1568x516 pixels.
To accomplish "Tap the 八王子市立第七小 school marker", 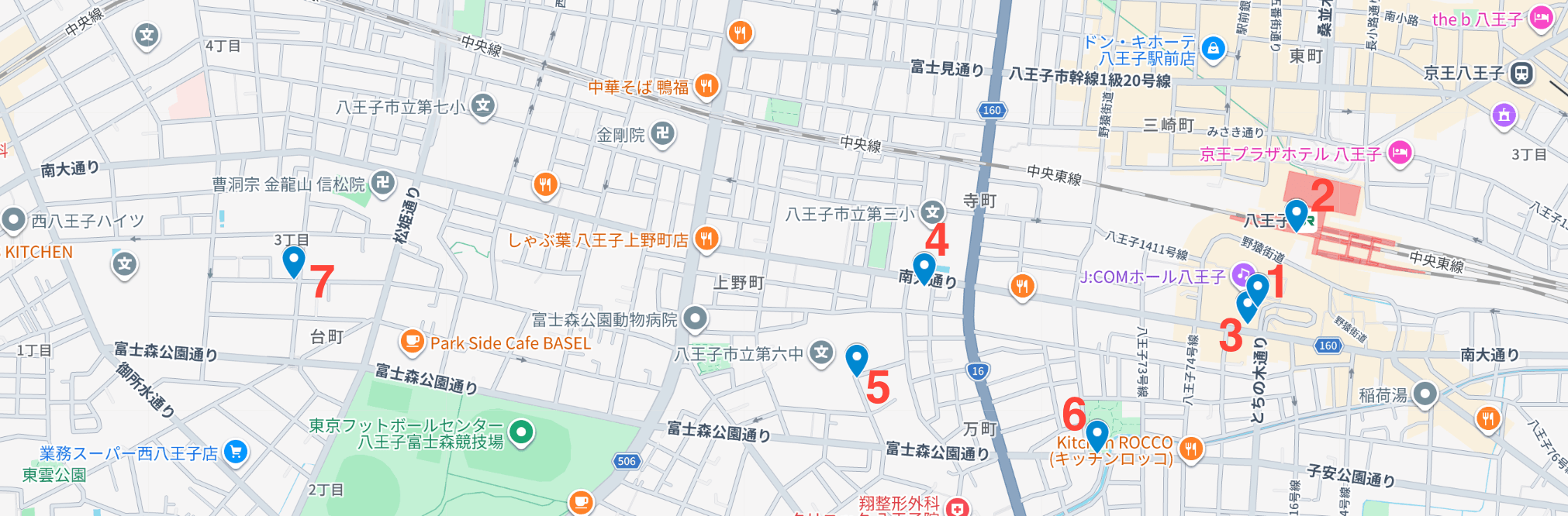I will [483, 105].
